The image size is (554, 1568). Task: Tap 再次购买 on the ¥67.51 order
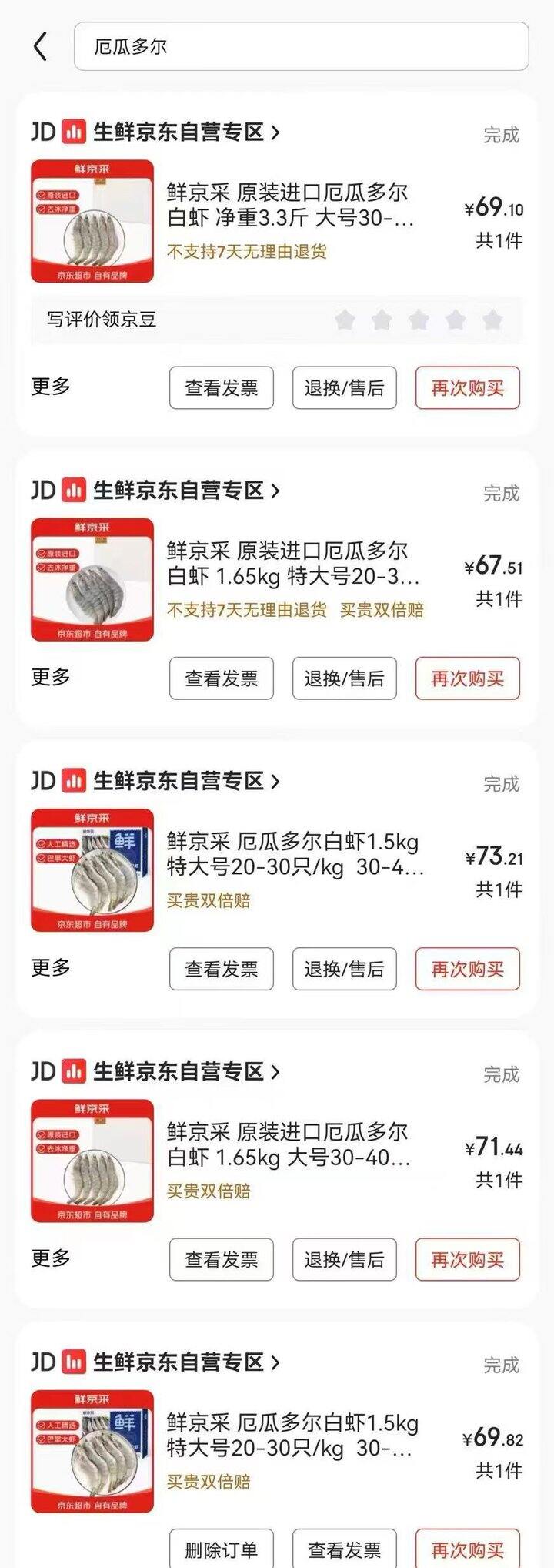pos(467,678)
